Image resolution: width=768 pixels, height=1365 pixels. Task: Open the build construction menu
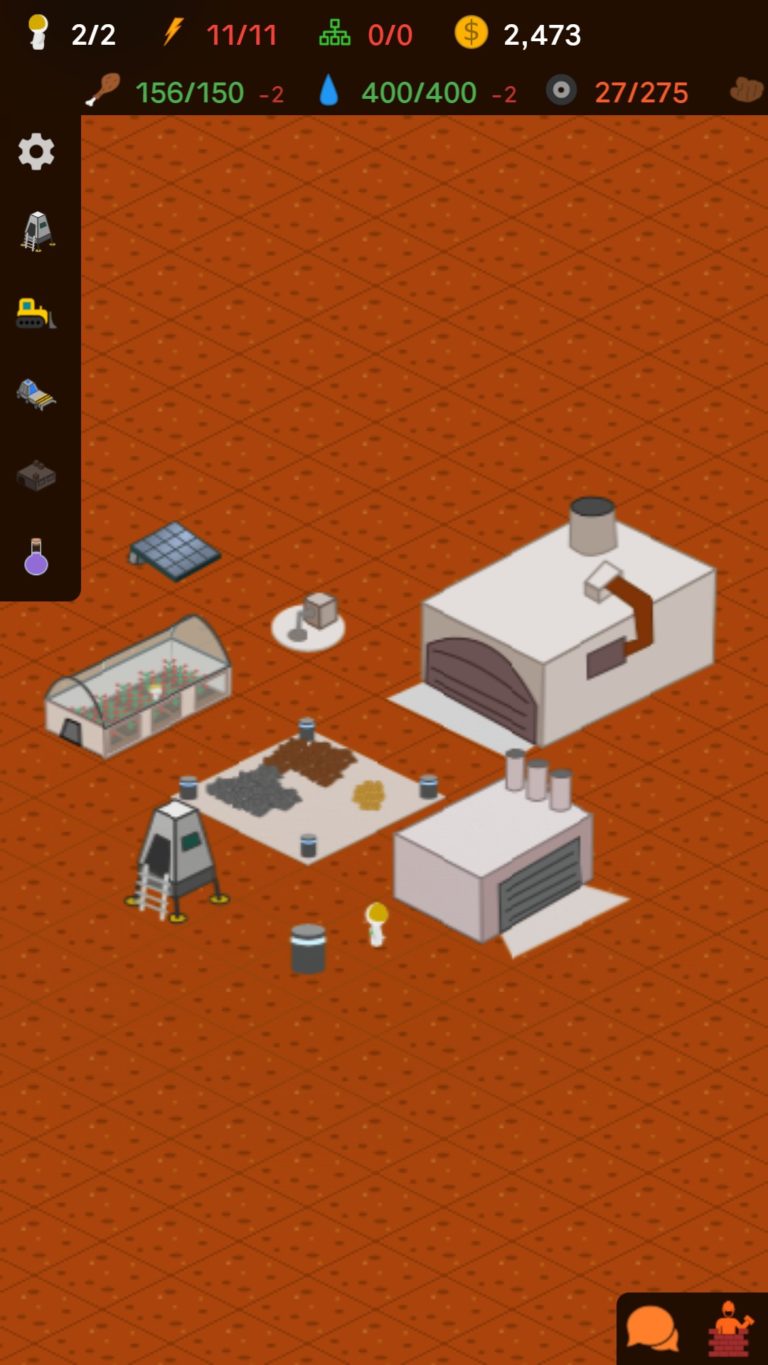[730, 1329]
